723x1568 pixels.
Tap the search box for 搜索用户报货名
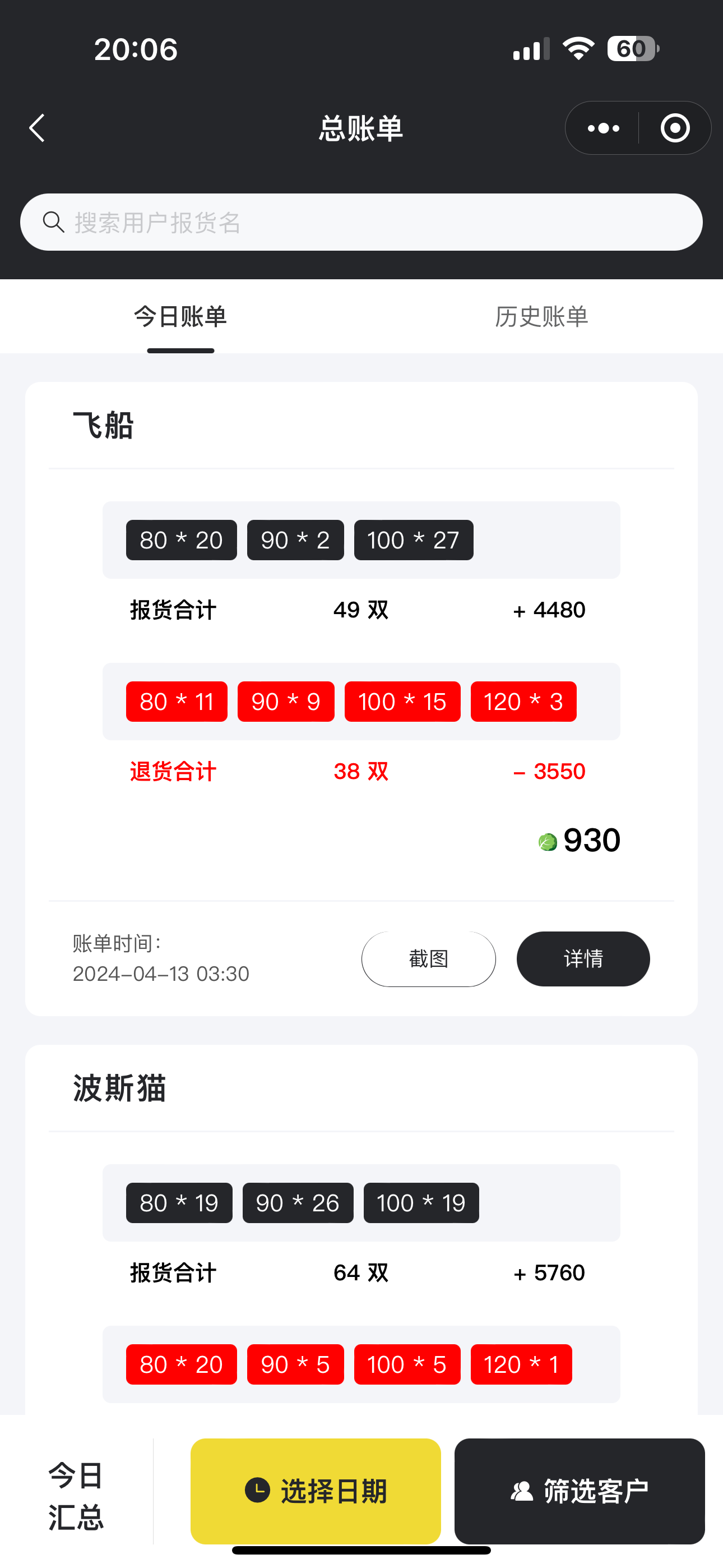point(361,222)
